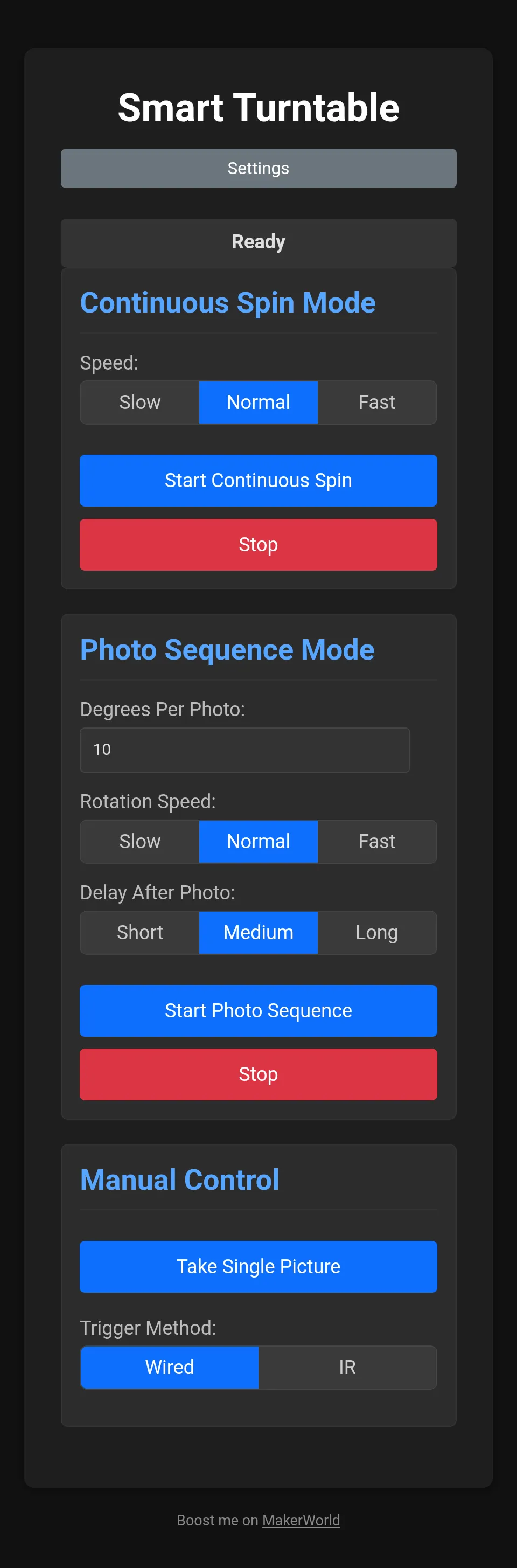Open the MakerWorld link

[x=301, y=1520]
